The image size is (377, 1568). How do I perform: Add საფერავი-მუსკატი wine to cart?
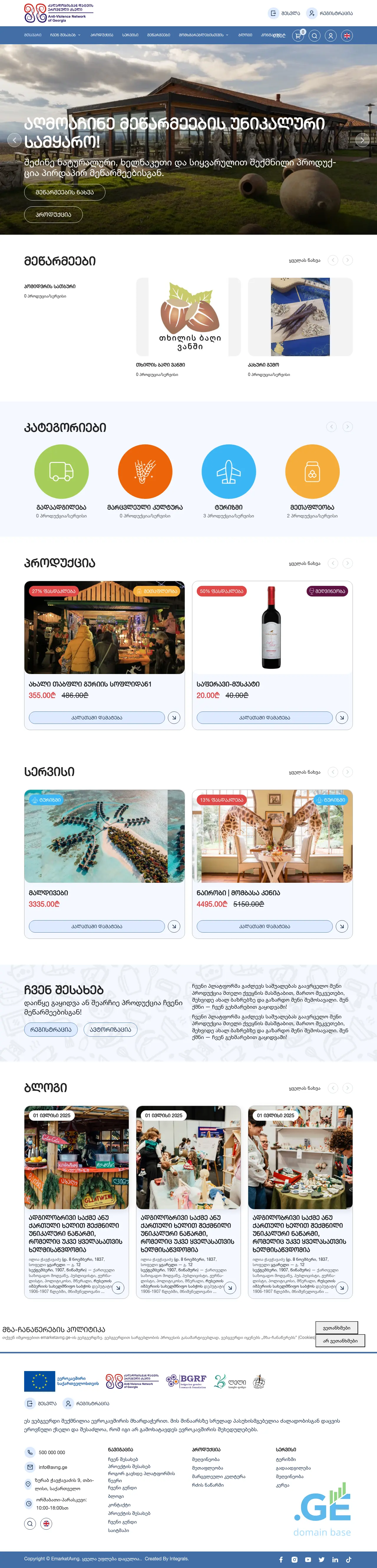pos(264,718)
